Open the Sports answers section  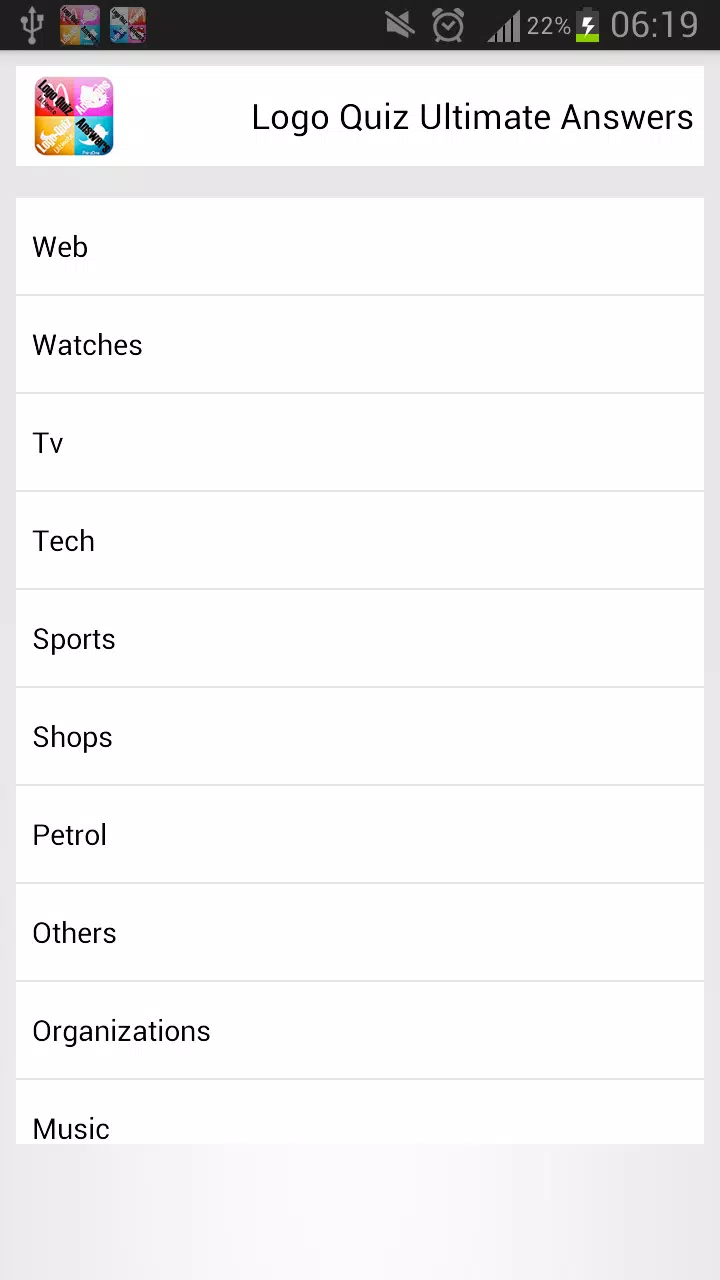(360, 639)
